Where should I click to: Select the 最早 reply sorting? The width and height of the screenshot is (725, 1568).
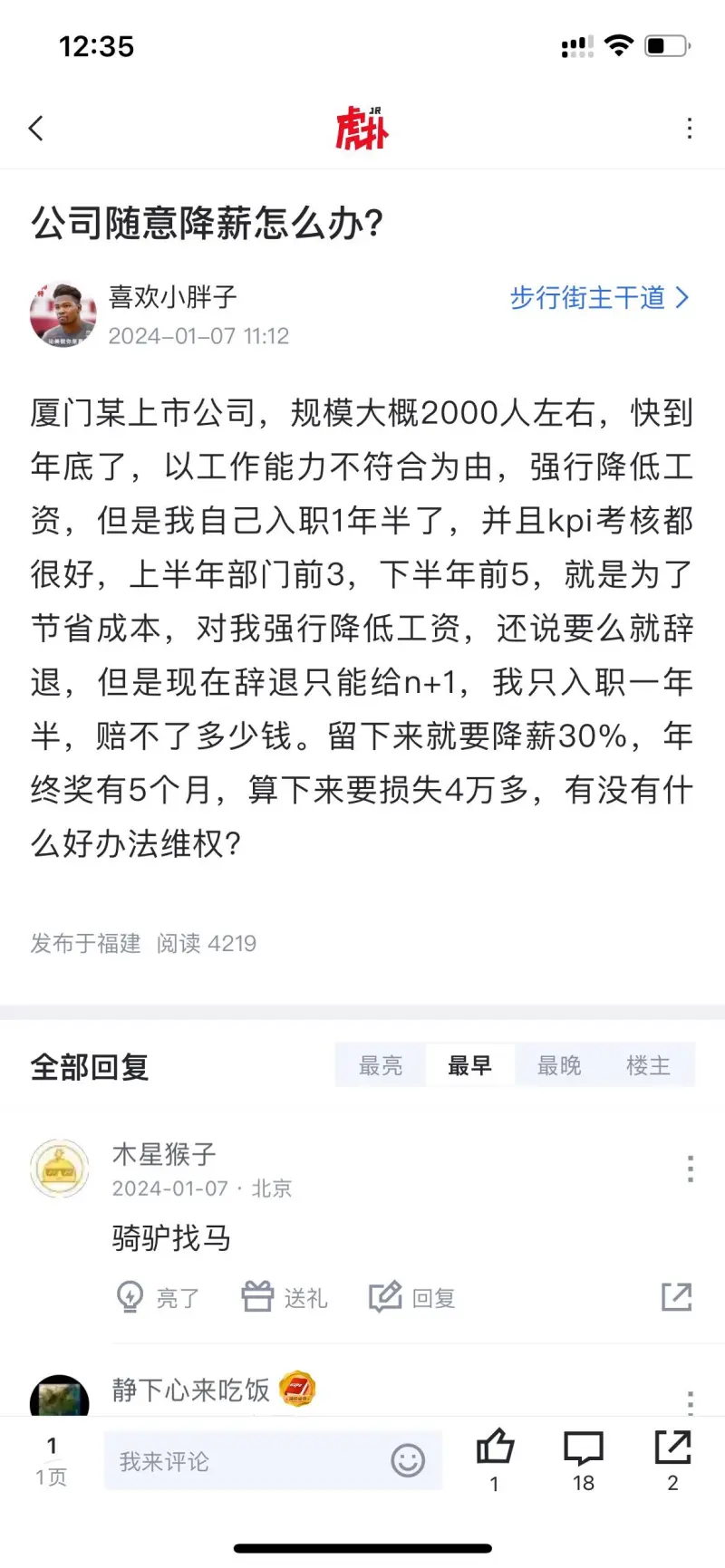(x=469, y=1065)
